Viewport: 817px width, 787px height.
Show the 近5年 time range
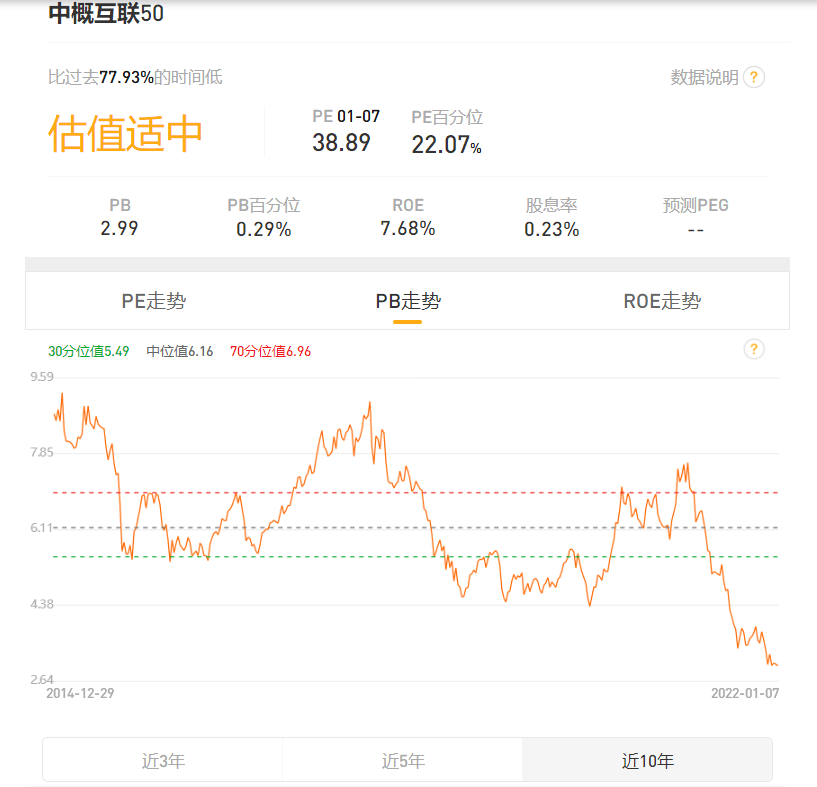pyautogui.click(x=402, y=760)
